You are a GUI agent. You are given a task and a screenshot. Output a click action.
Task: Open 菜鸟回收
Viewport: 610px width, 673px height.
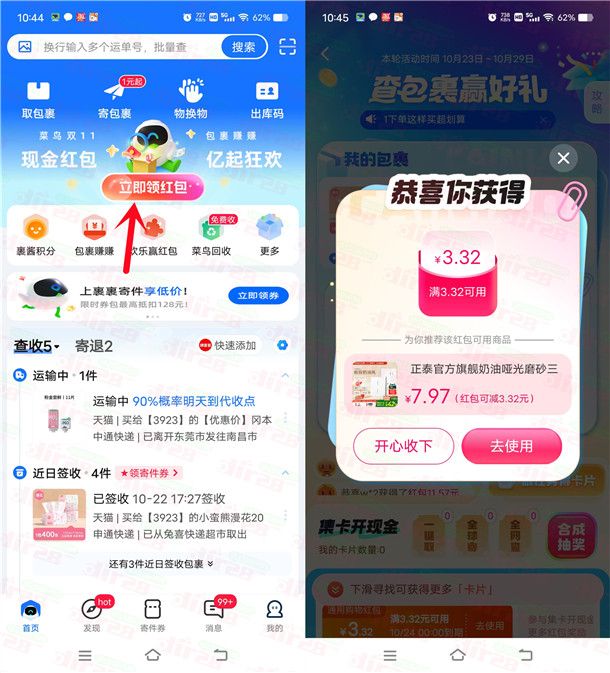pos(211,235)
